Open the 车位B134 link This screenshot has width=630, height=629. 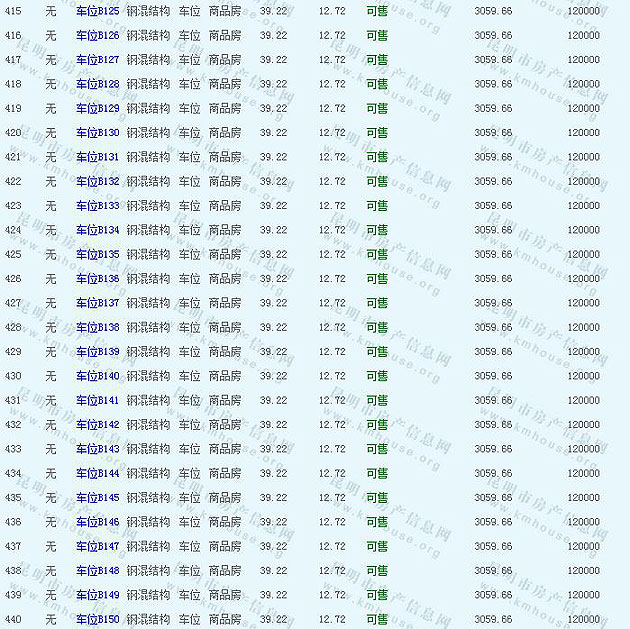pyautogui.click(x=97, y=230)
